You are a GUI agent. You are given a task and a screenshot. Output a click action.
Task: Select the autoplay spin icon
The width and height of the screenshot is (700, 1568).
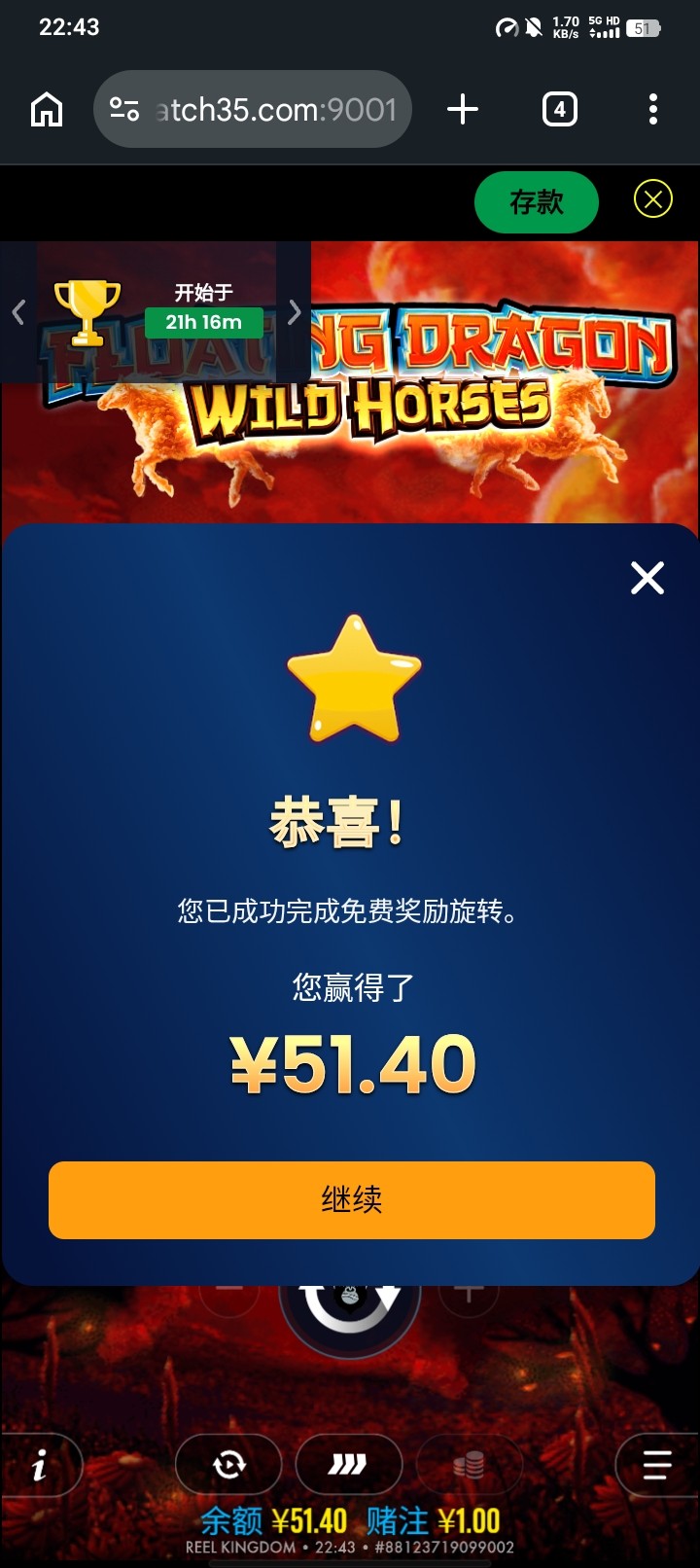[x=228, y=1465]
